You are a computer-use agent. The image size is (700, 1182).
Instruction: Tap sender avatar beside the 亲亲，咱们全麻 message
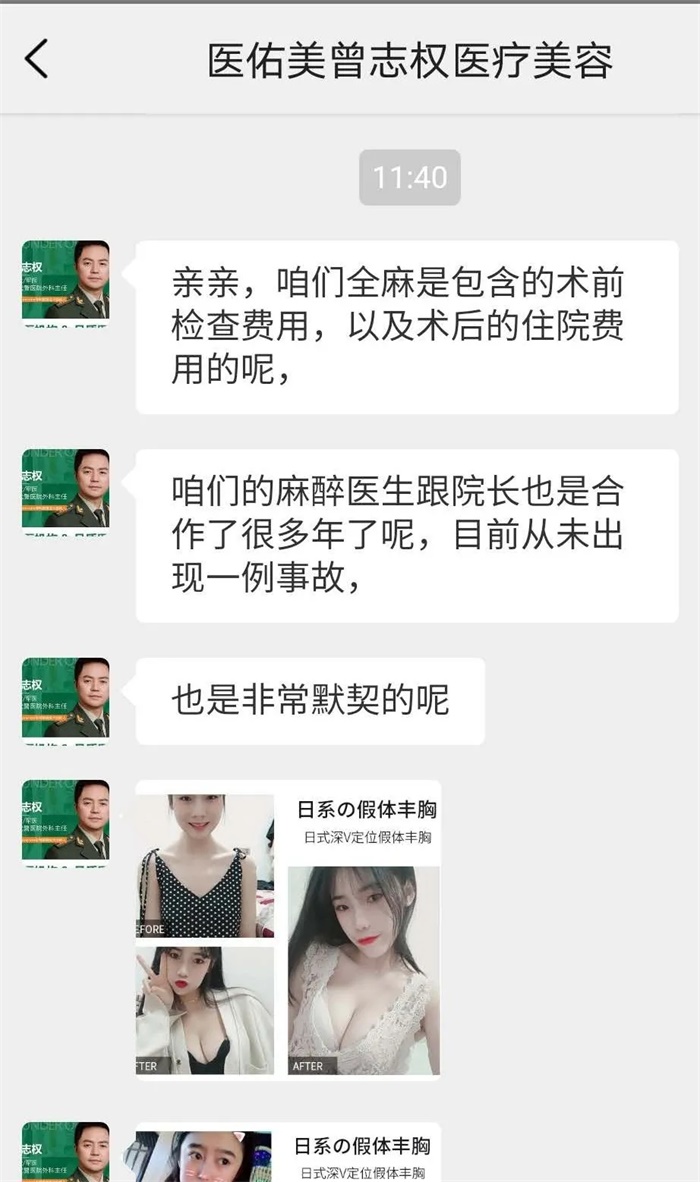point(65,283)
